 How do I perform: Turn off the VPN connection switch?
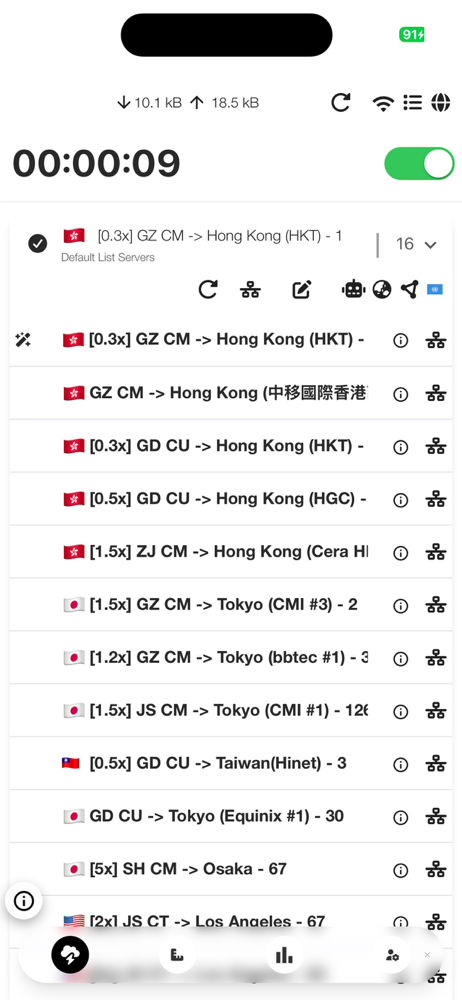coord(419,164)
